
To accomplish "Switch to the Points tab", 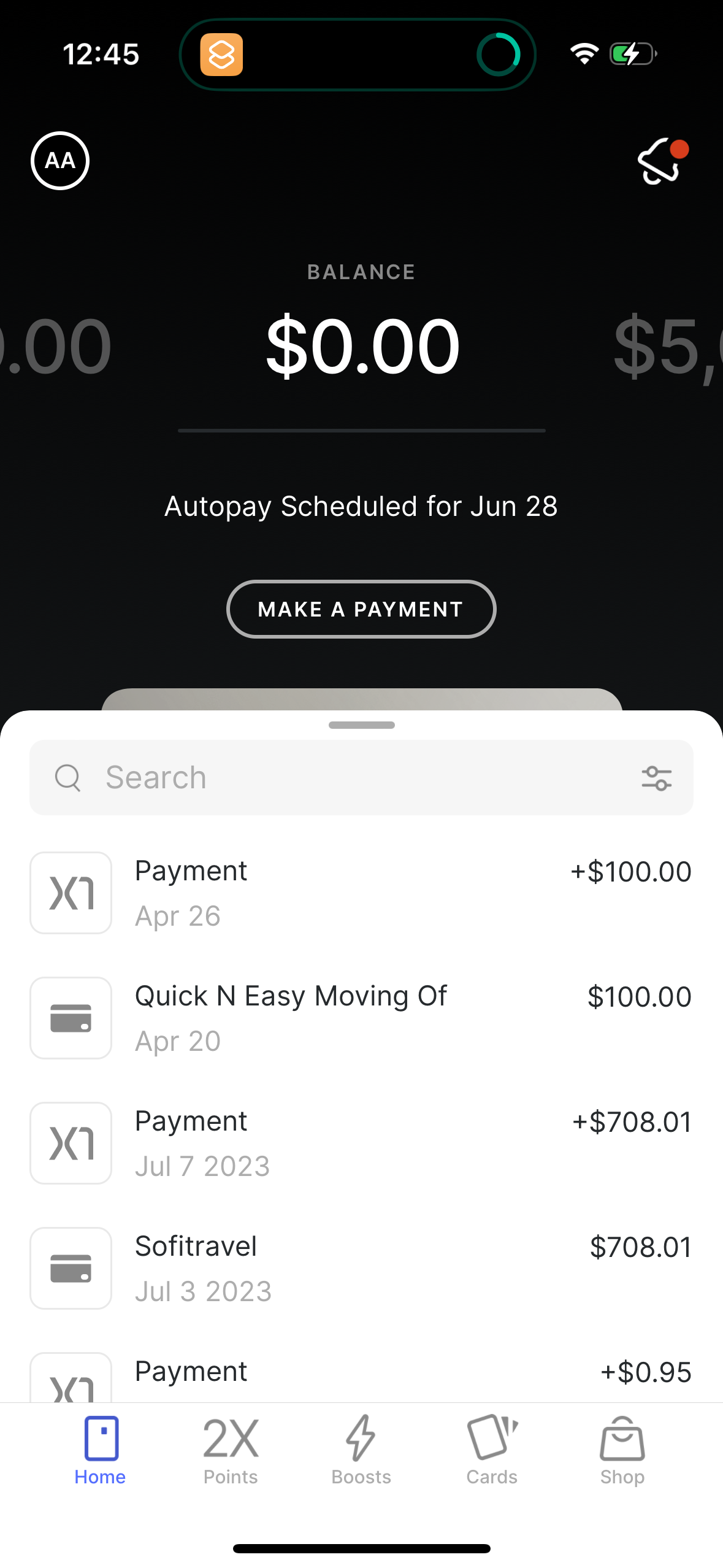I will point(231,1455).
